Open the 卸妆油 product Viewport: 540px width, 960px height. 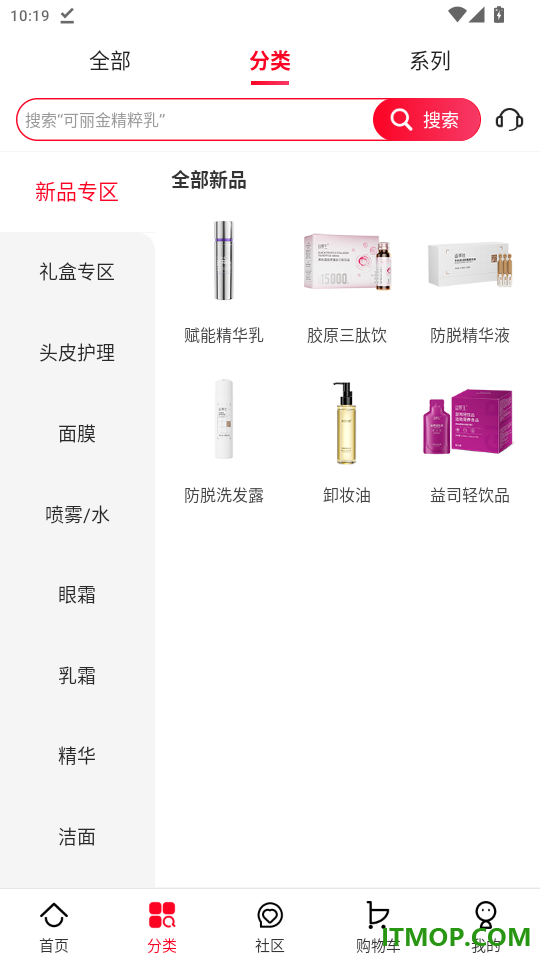[x=347, y=441]
